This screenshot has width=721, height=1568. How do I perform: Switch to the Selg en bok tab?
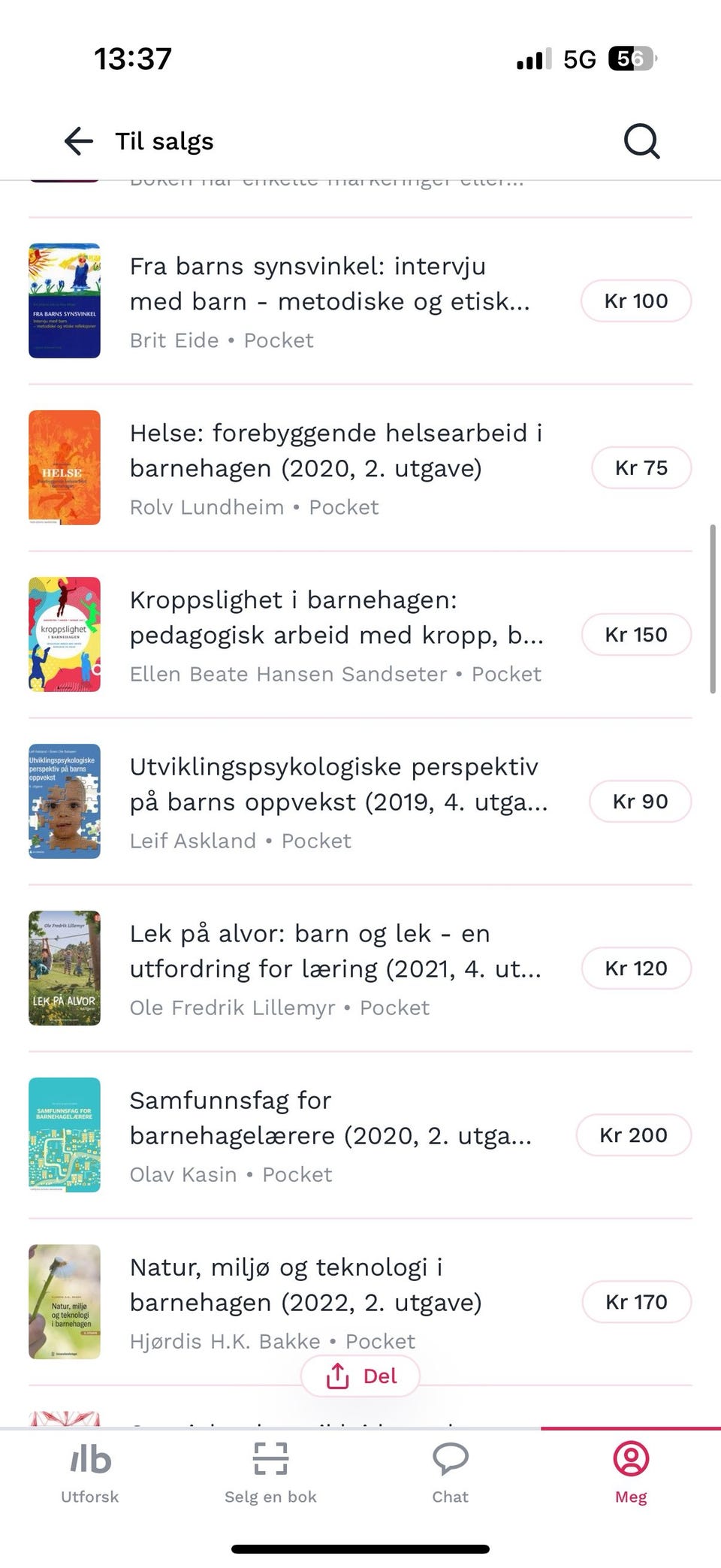pyautogui.click(x=270, y=1473)
